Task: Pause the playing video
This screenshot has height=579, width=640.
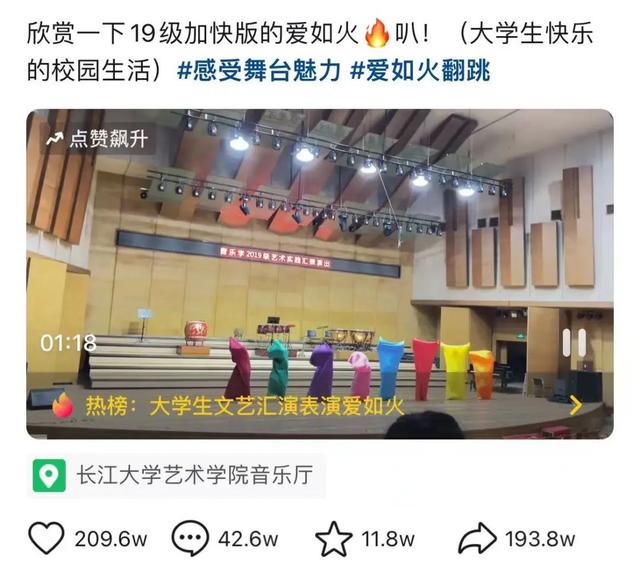Action: [575, 343]
